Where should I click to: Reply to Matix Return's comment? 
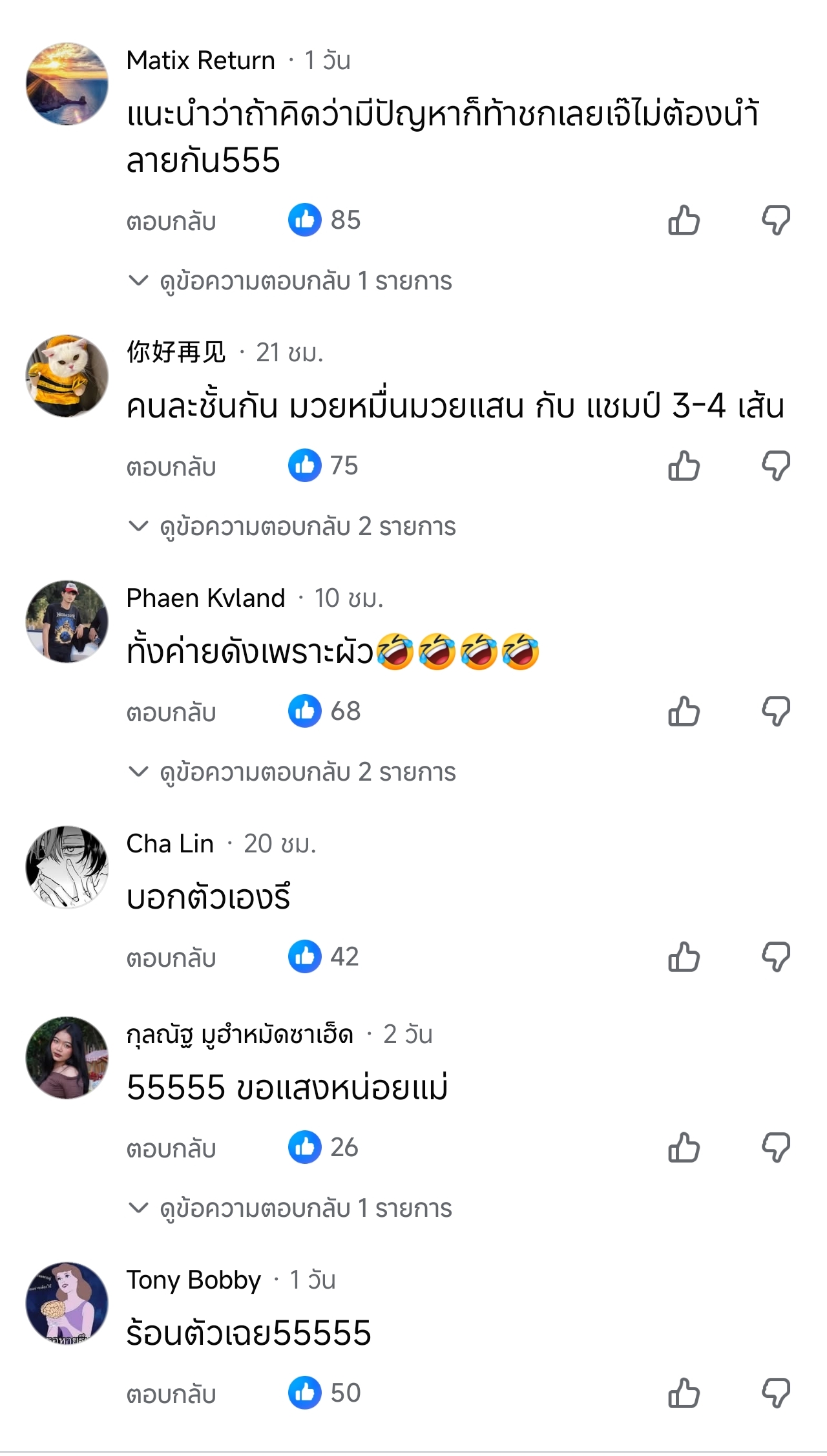[171, 222]
